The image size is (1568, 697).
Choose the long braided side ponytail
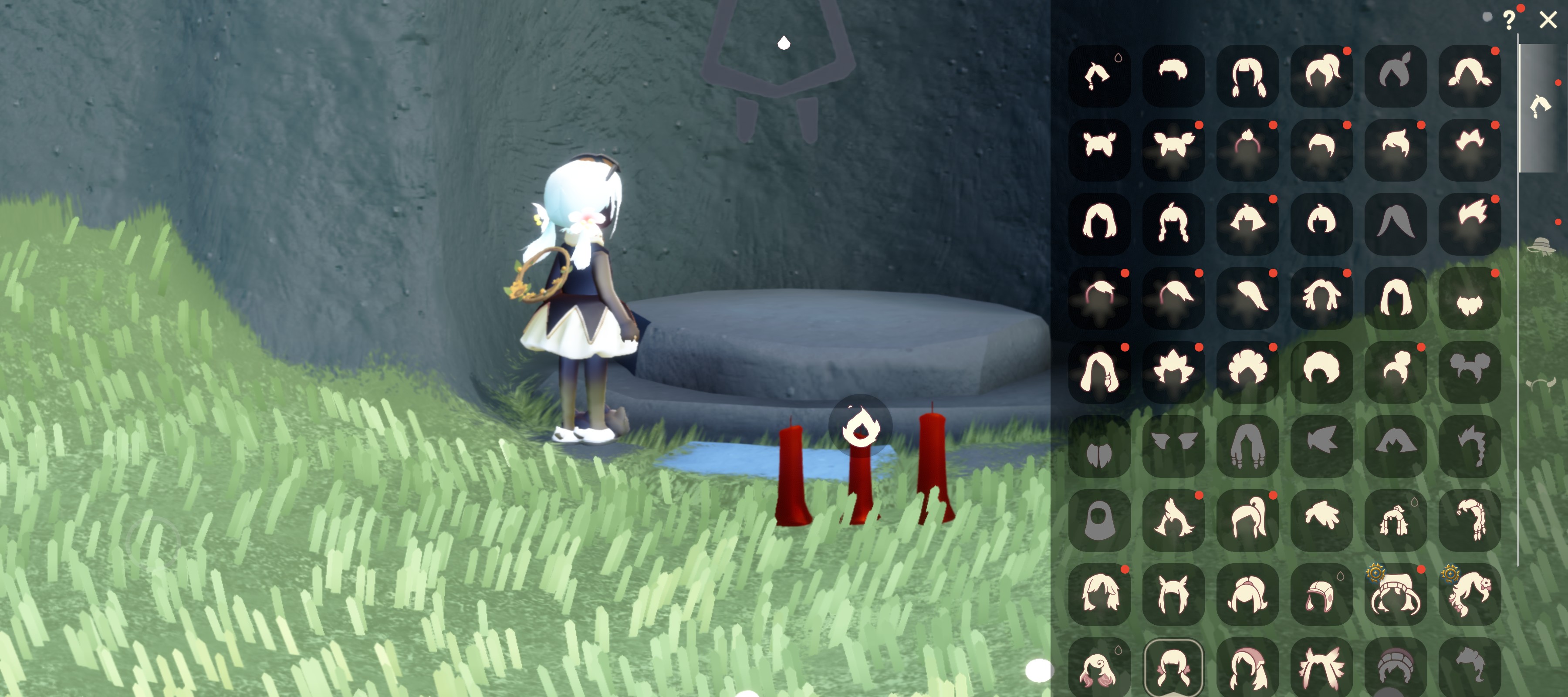point(1470,521)
